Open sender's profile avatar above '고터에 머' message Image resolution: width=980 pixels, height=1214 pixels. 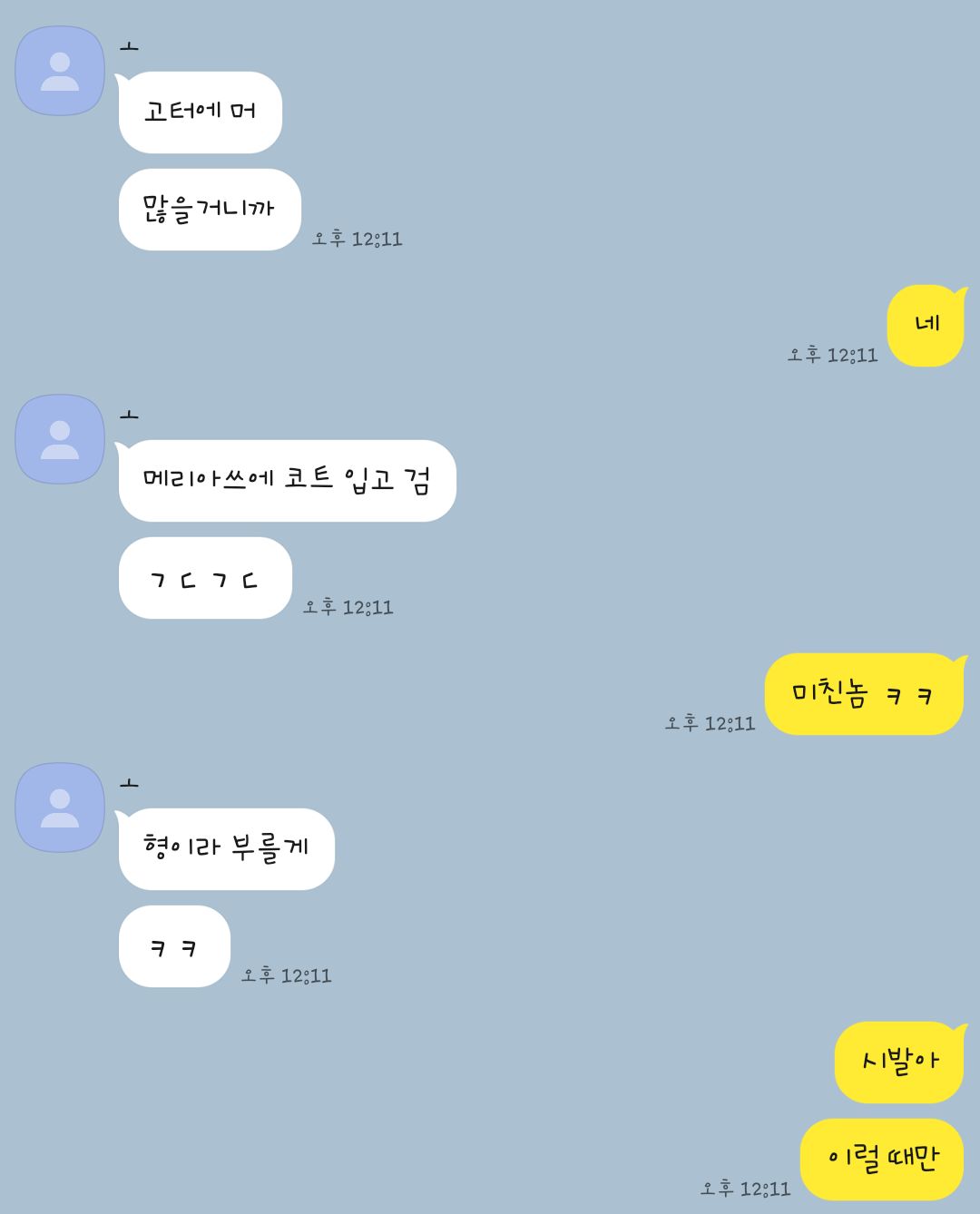pos(60,71)
